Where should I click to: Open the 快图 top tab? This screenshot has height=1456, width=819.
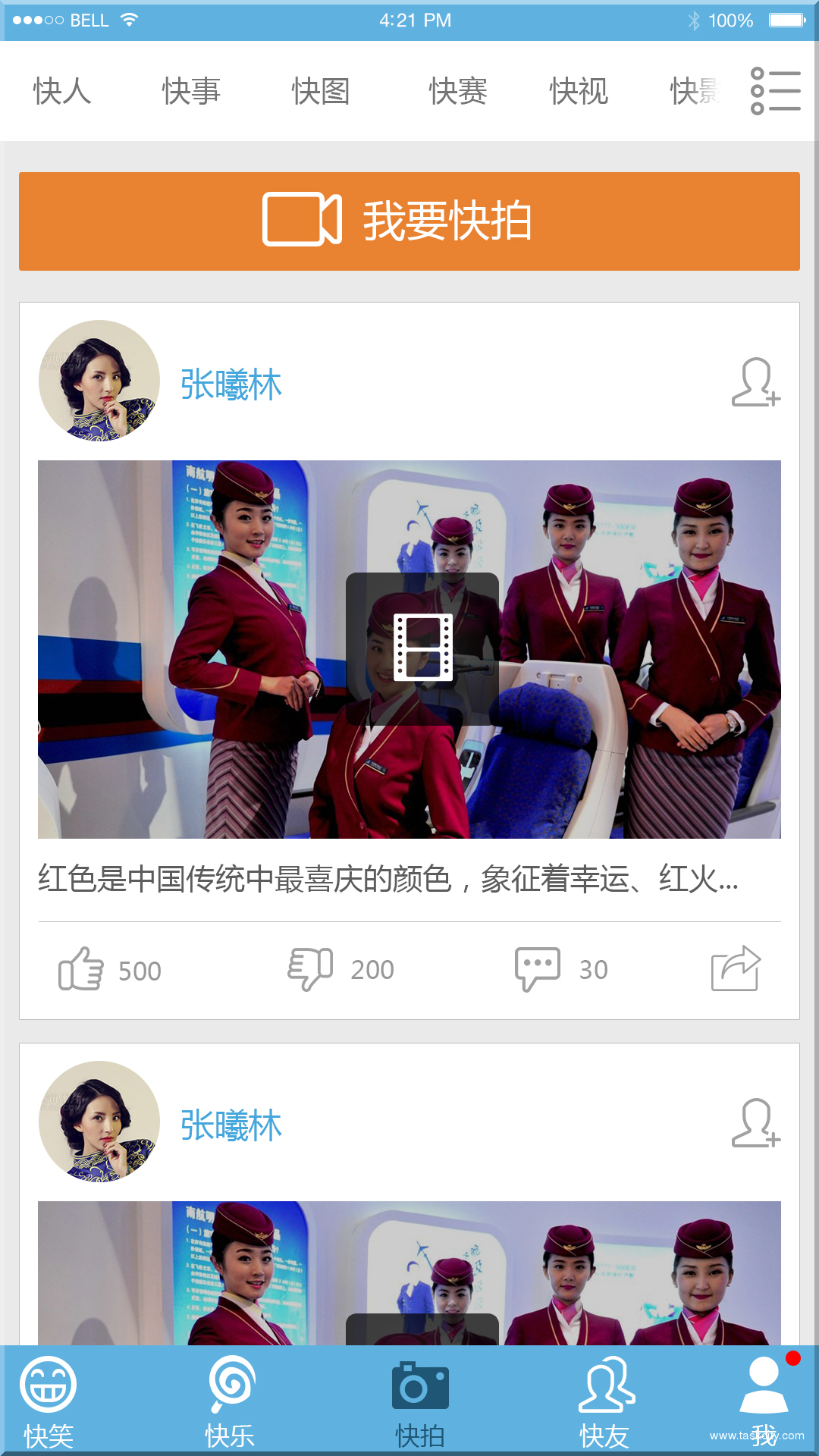click(321, 92)
